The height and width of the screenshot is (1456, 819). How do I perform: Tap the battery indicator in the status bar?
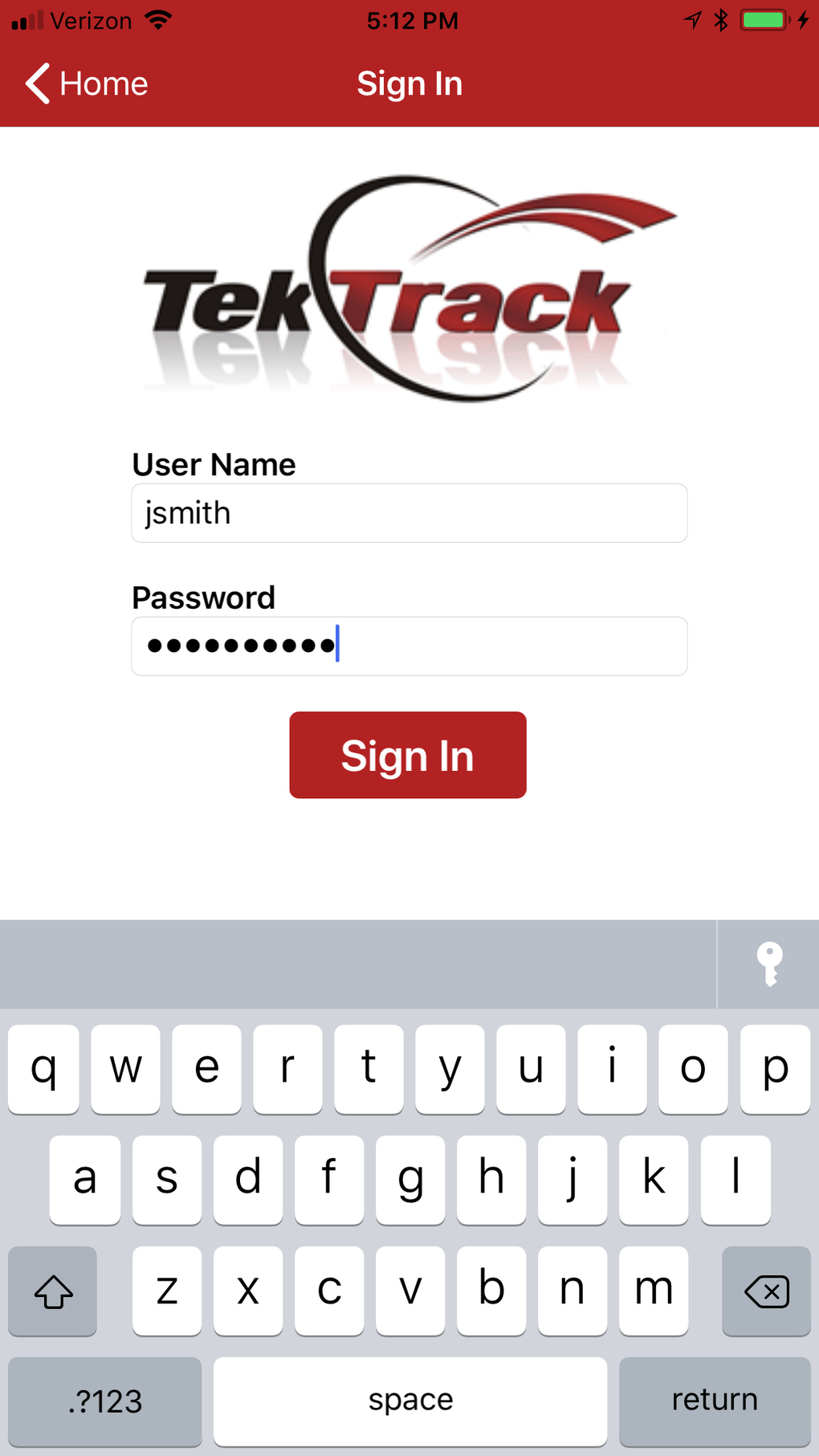click(x=768, y=19)
